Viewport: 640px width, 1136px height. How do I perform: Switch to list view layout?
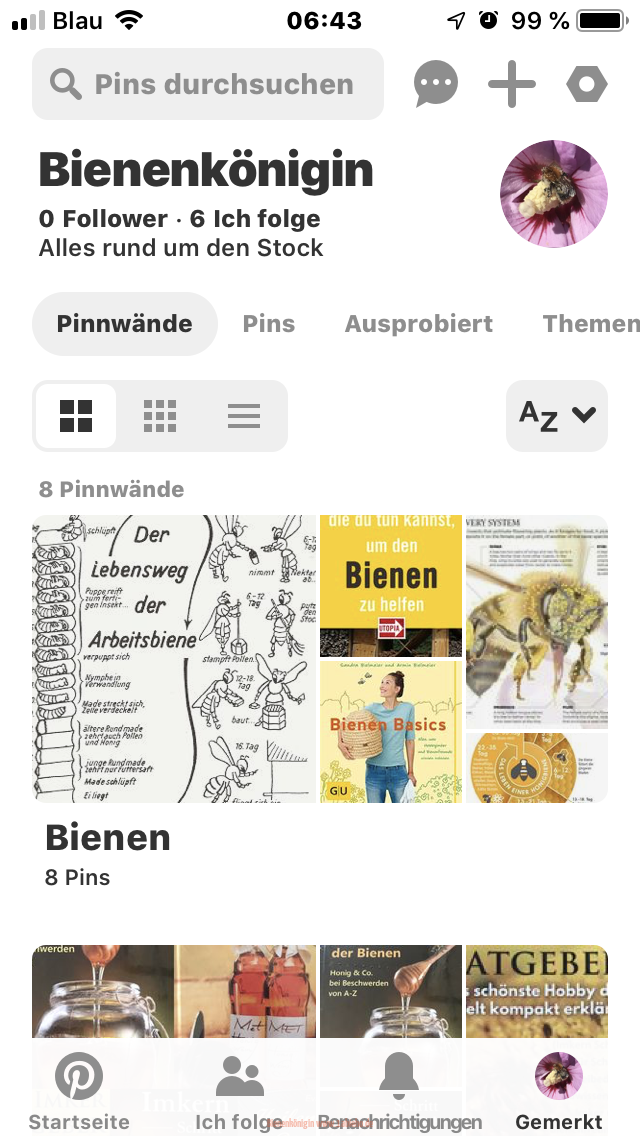click(x=244, y=416)
